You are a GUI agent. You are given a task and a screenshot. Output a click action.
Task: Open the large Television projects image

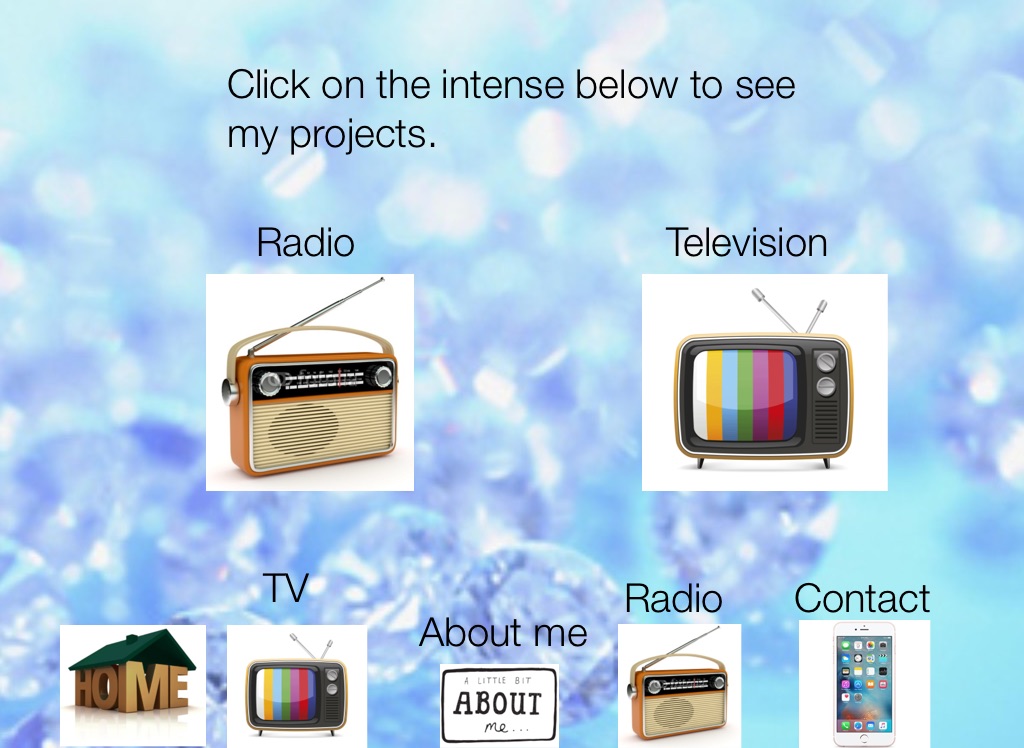764,383
